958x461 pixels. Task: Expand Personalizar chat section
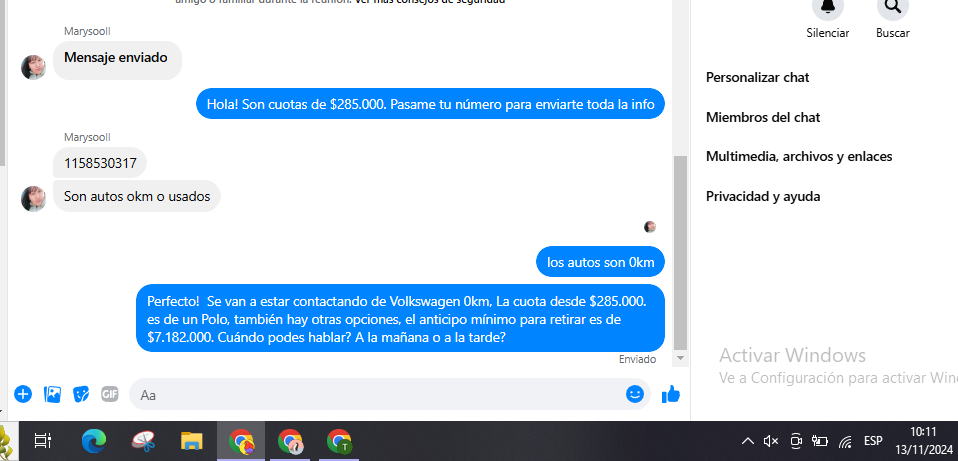[x=757, y=77]
